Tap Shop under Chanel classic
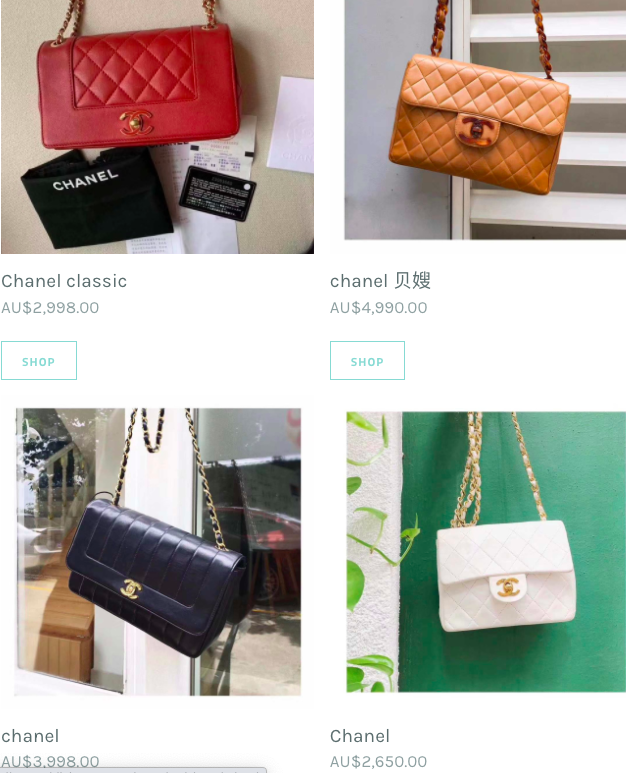The width and height of the screenshot is (626, 773). point(39,361)
